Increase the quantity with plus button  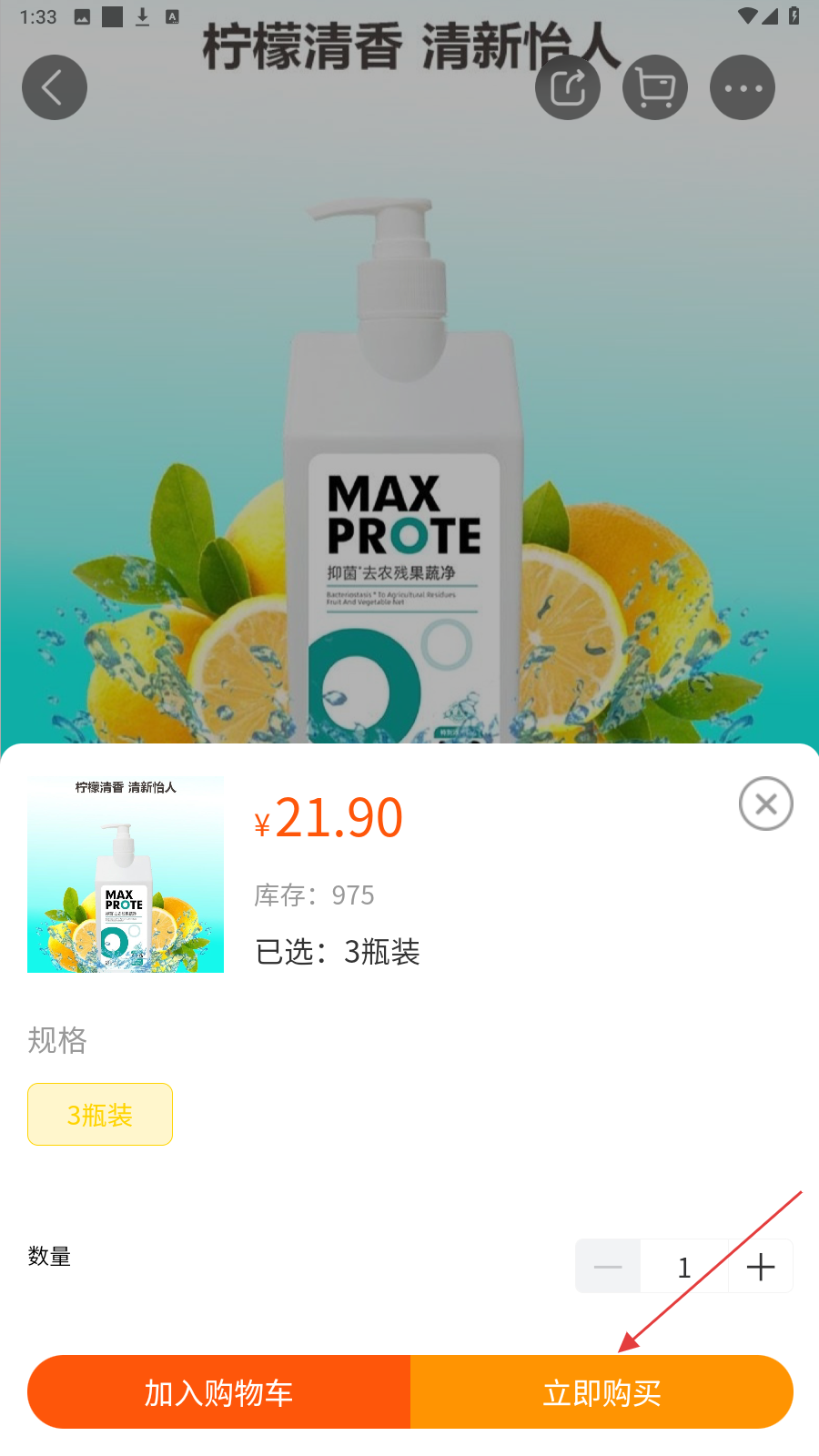pyautogui.click(x=761, y=1267)
